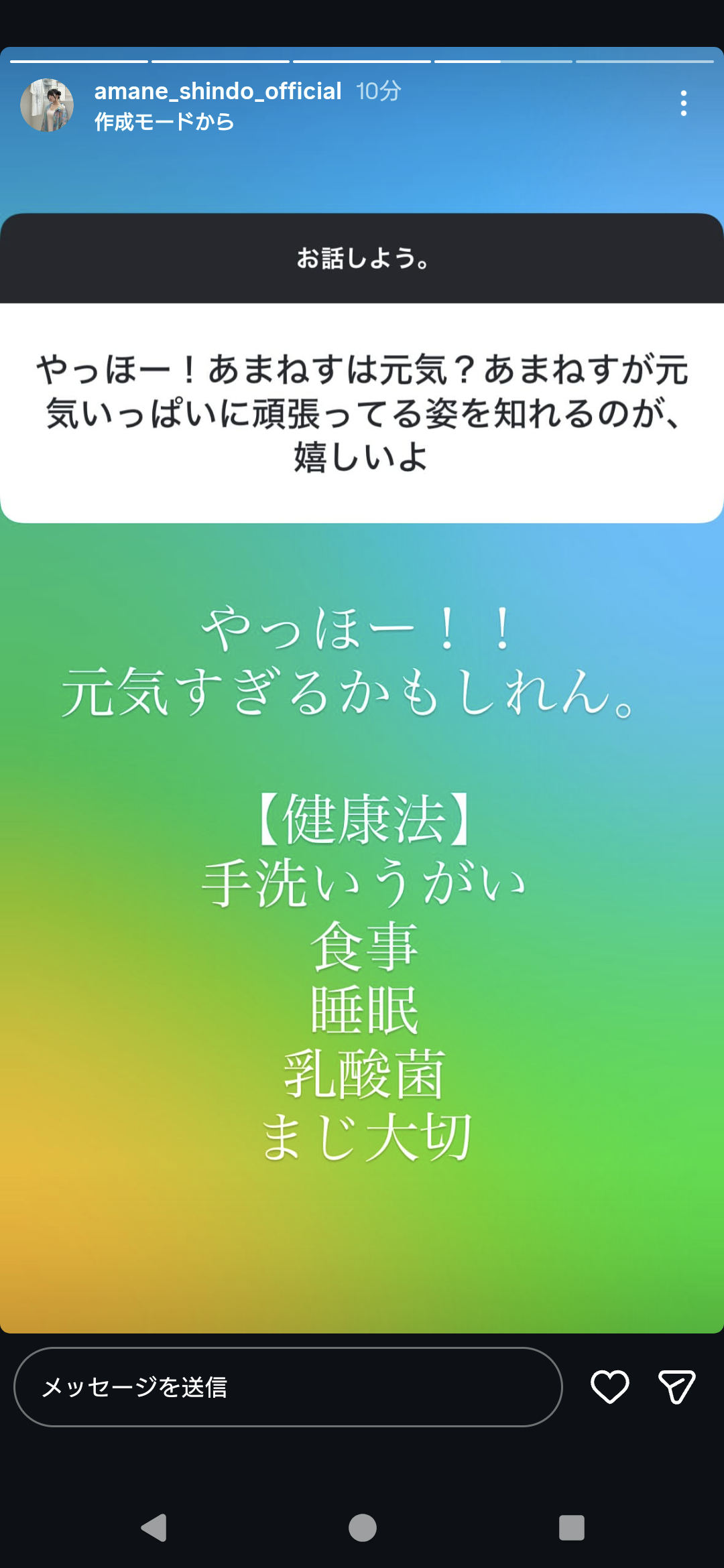Screen dimensions: 724x1568
Task: Tap the amane_shindo_official username
Action: pos(218,90)
